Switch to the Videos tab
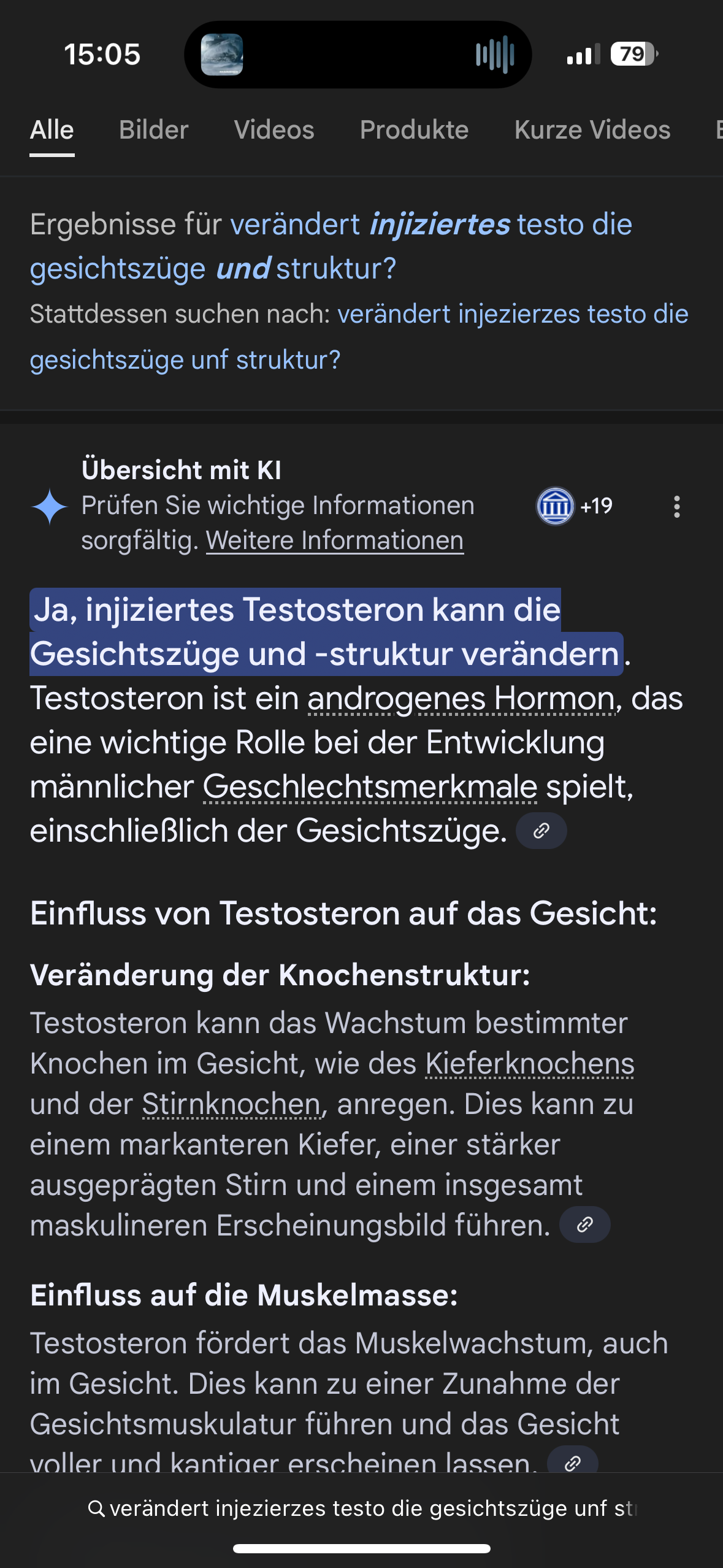This screenshot has height=1568, width=723. pos(274,130)
